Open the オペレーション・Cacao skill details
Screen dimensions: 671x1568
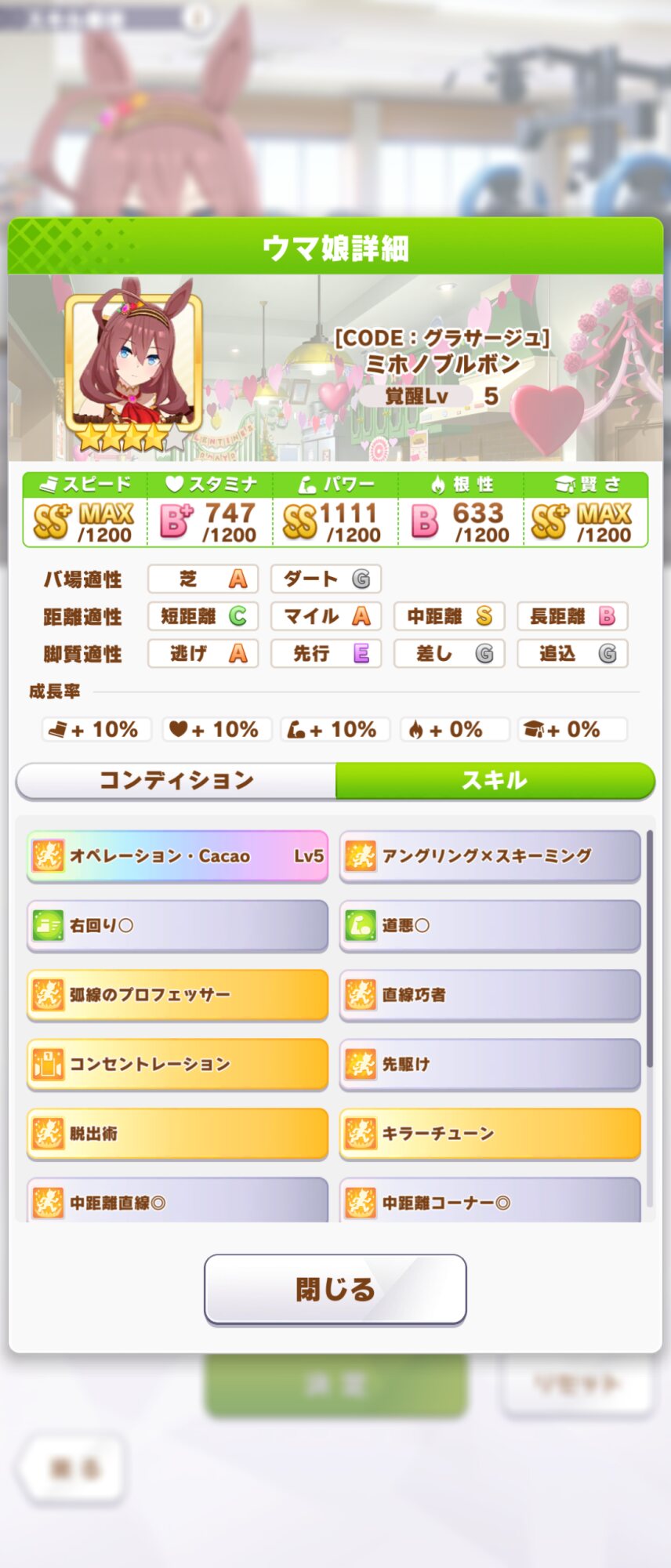tap(177, 855)
